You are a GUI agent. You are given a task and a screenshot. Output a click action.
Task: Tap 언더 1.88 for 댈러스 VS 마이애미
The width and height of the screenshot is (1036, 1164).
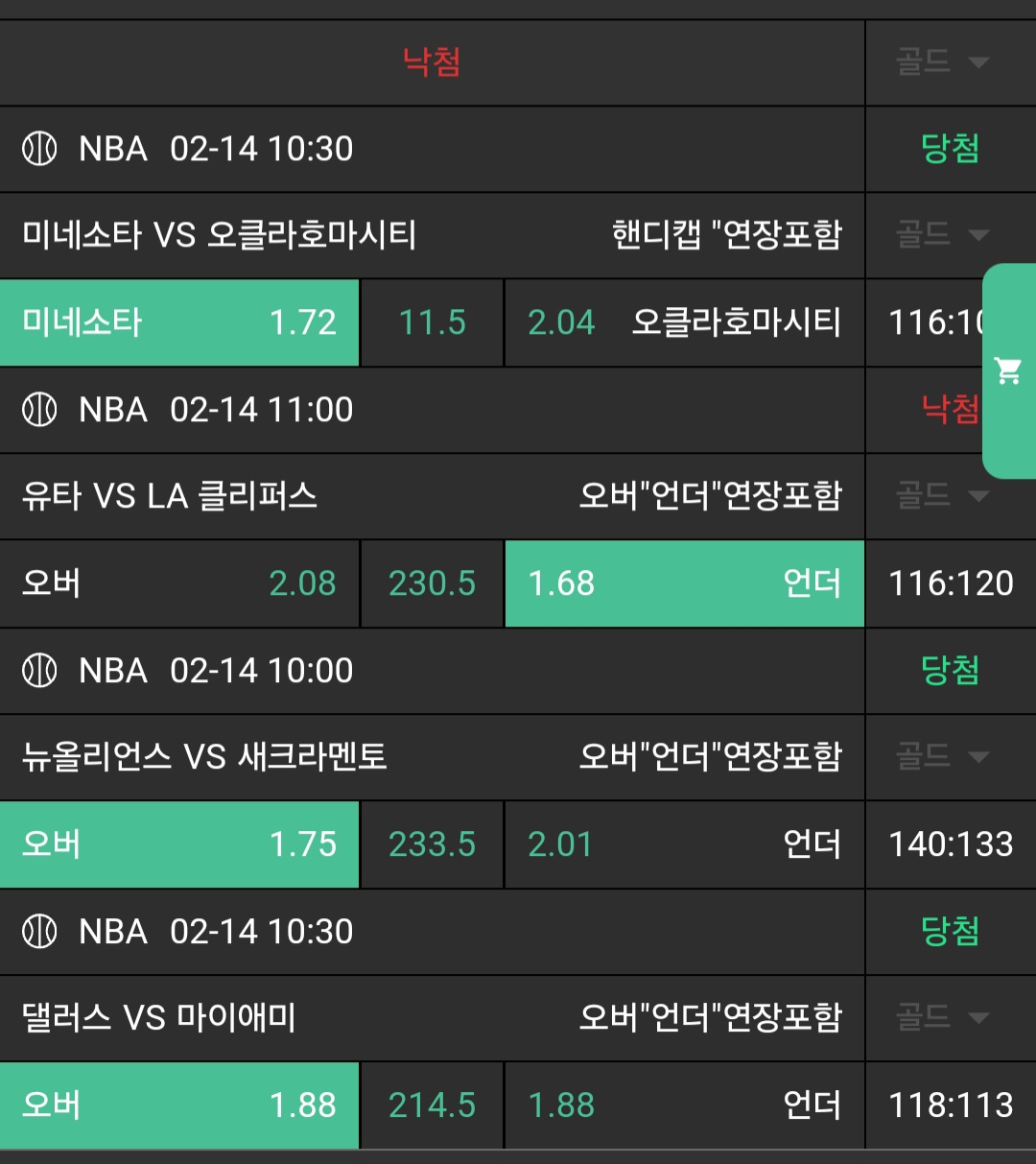pyautogui.click(x=684, y=1105)
